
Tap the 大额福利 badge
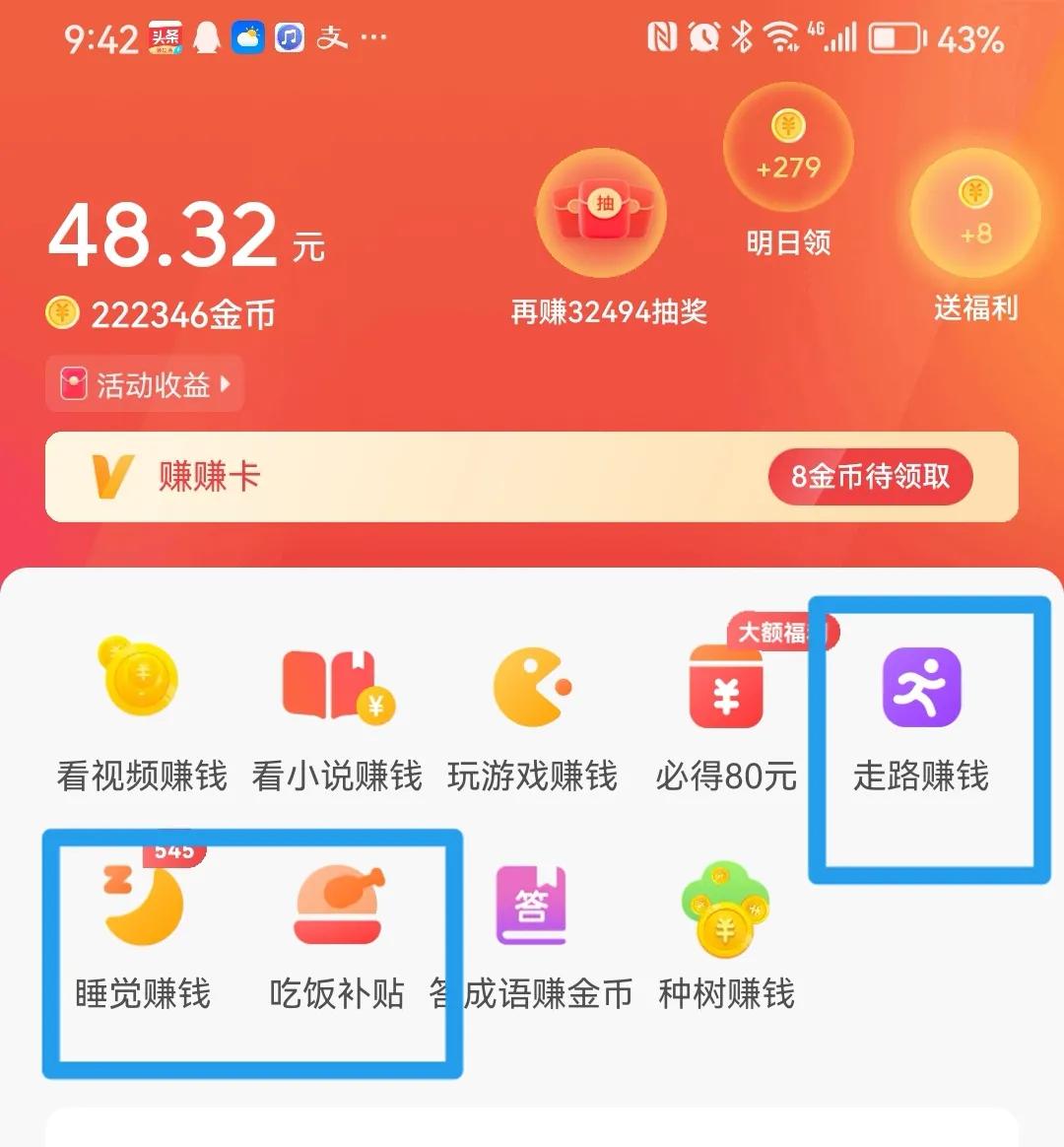[778, 633]
